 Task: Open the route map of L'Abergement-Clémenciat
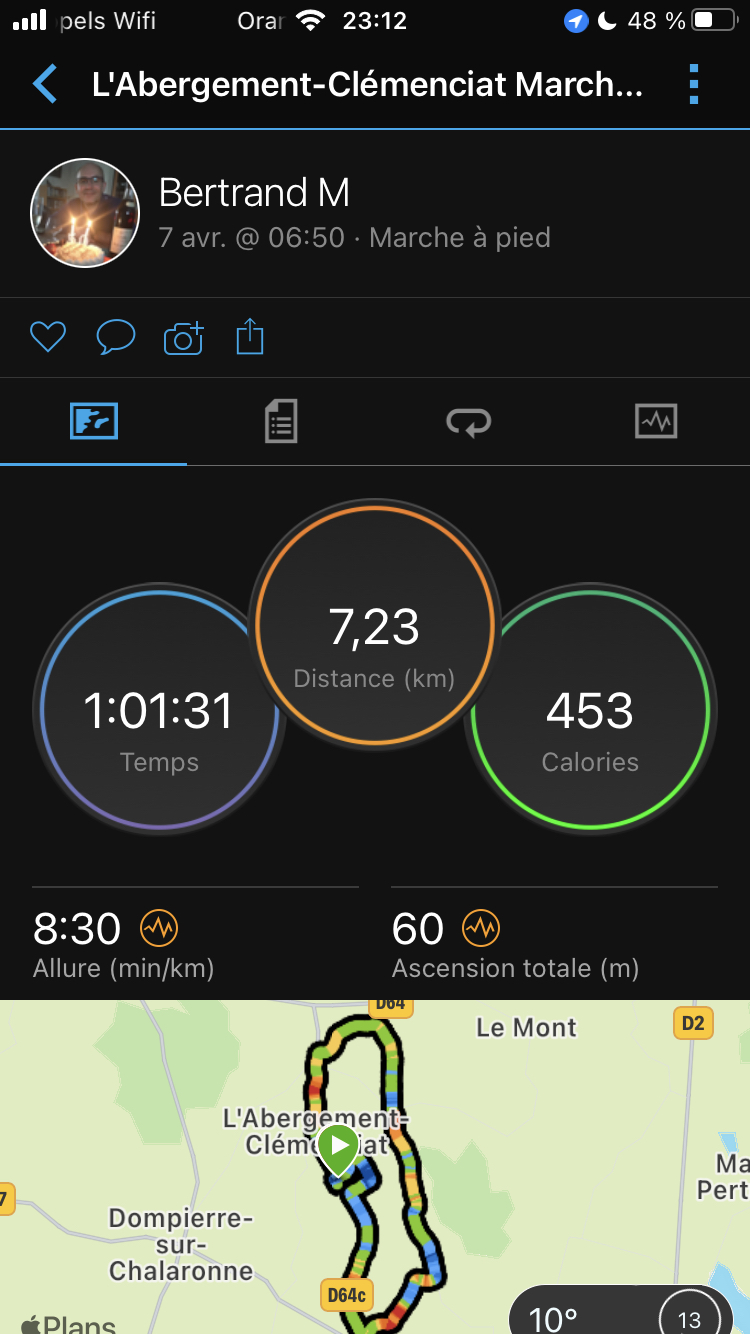coord(375,1167)
